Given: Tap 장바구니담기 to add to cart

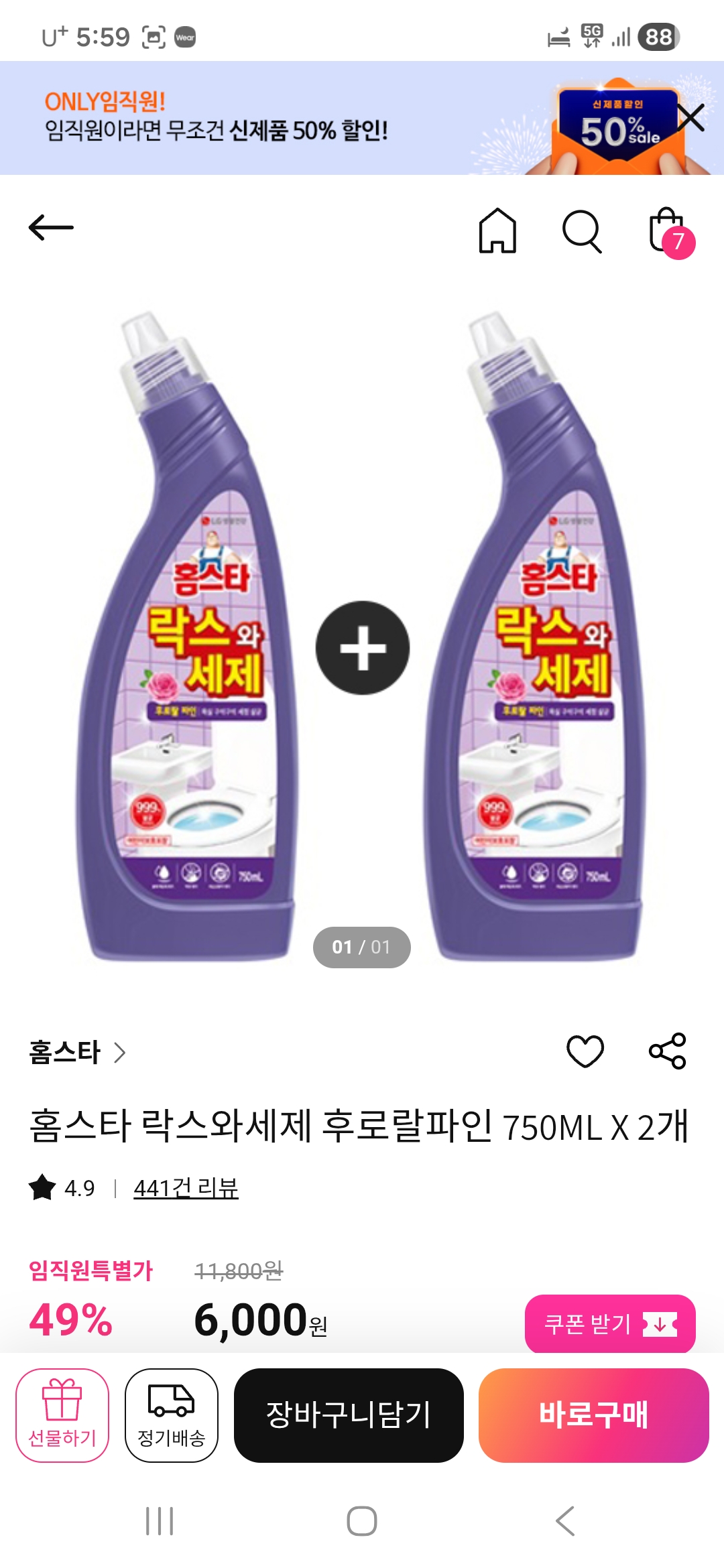Looking at the screenshot, I should (x=349, y=1415).
